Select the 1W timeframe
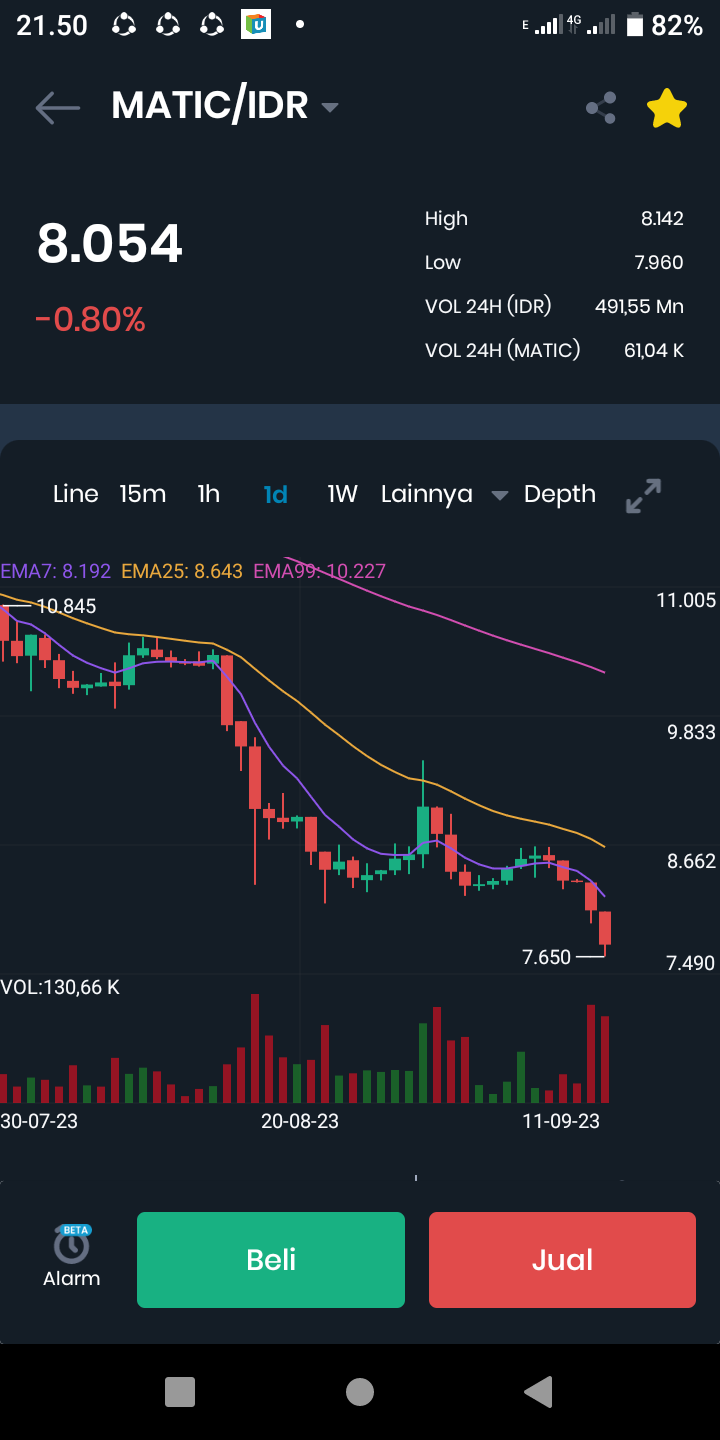Viewport: 720px width, 1440px height. click(x=342, y=494)
